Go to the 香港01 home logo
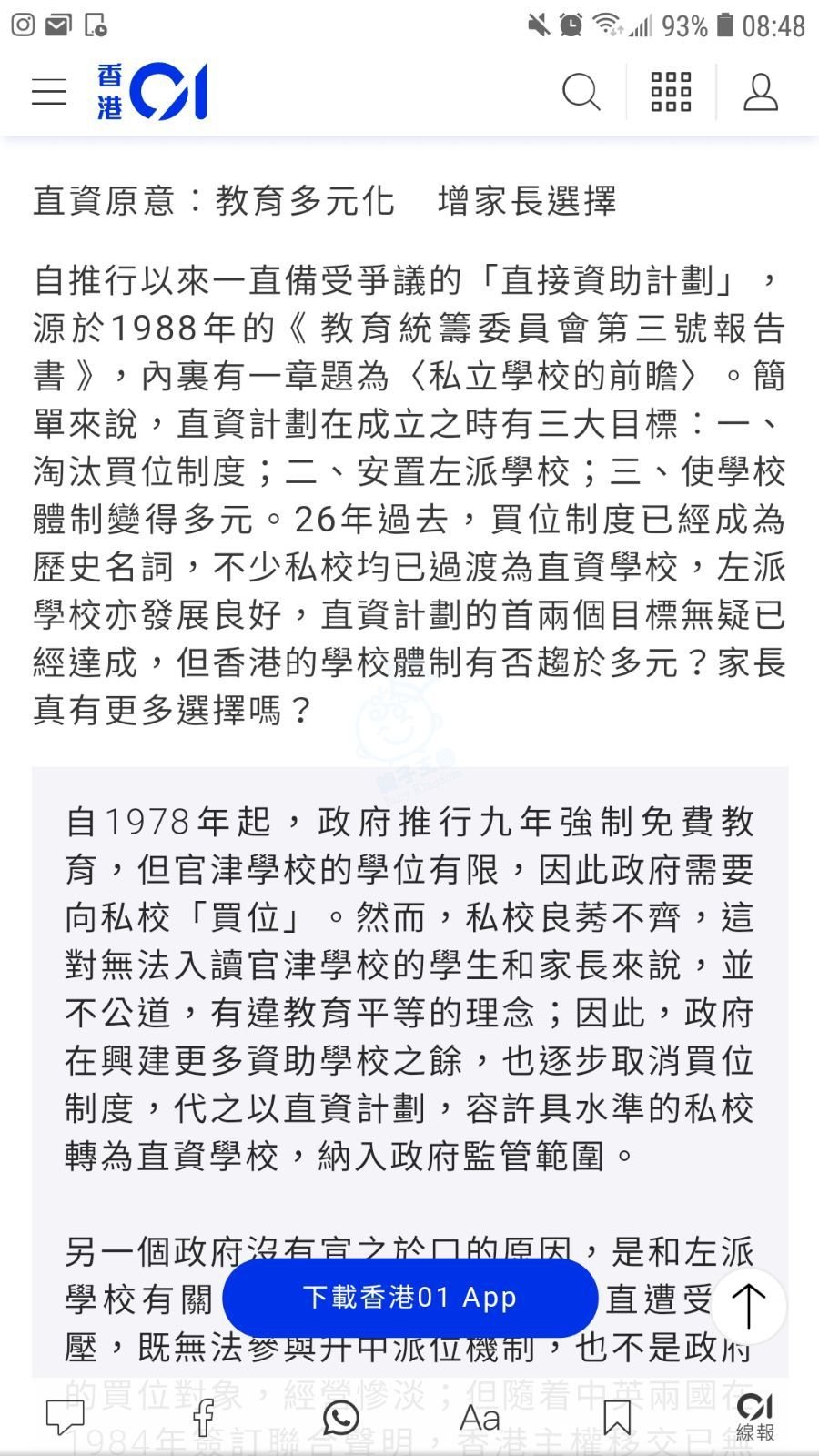Image resolution: width=819 pixels, height=1456 pixels. coord(153,92)
